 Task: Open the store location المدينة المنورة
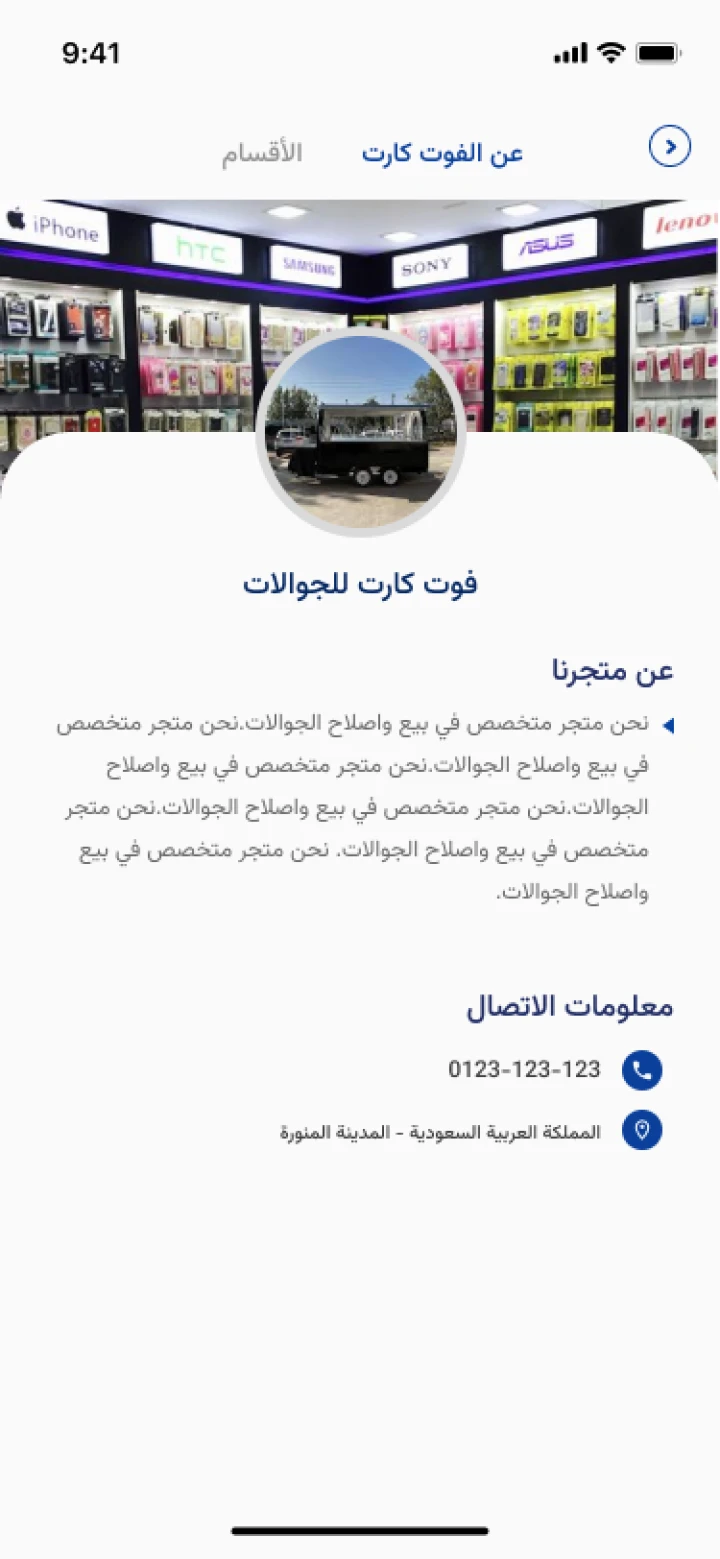pos(441,1132)
